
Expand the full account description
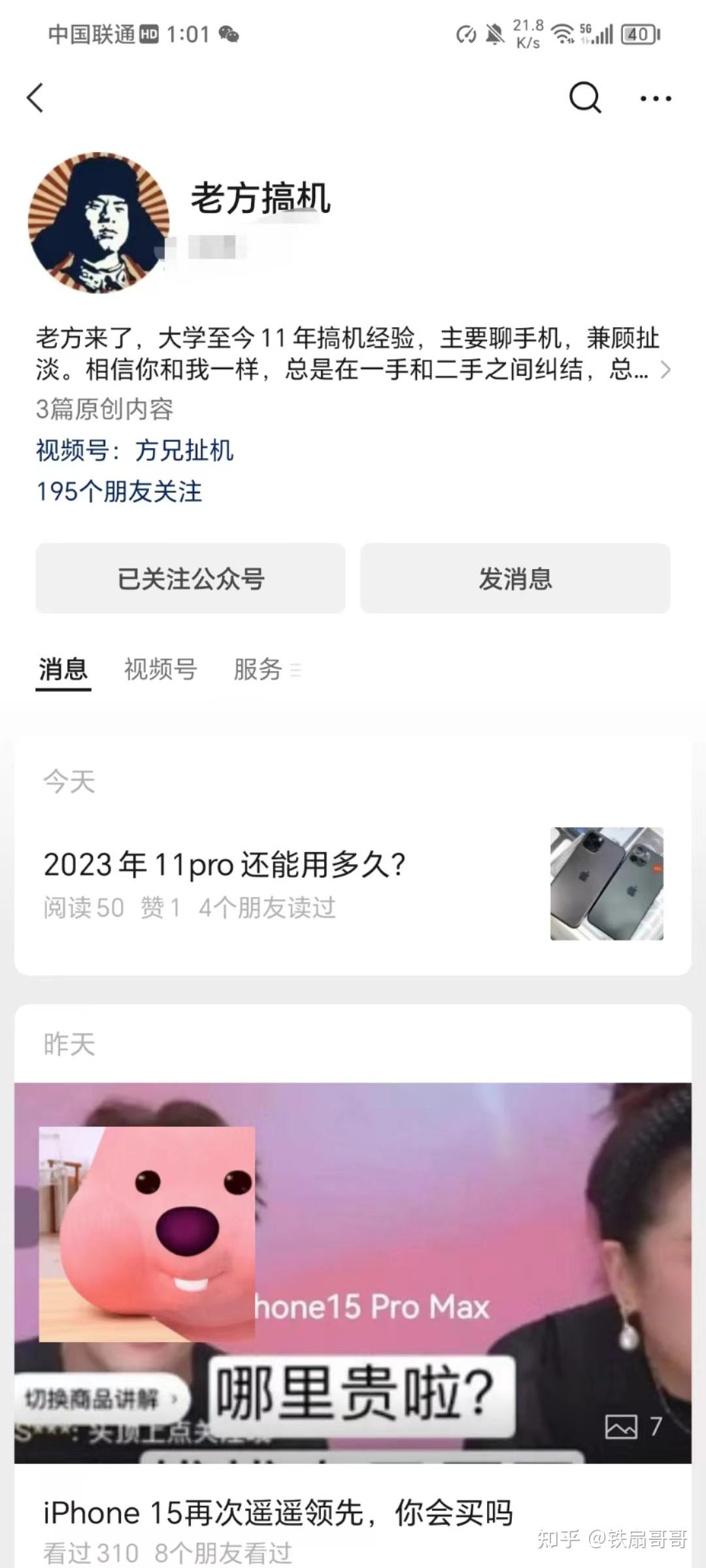coord(665,370)
